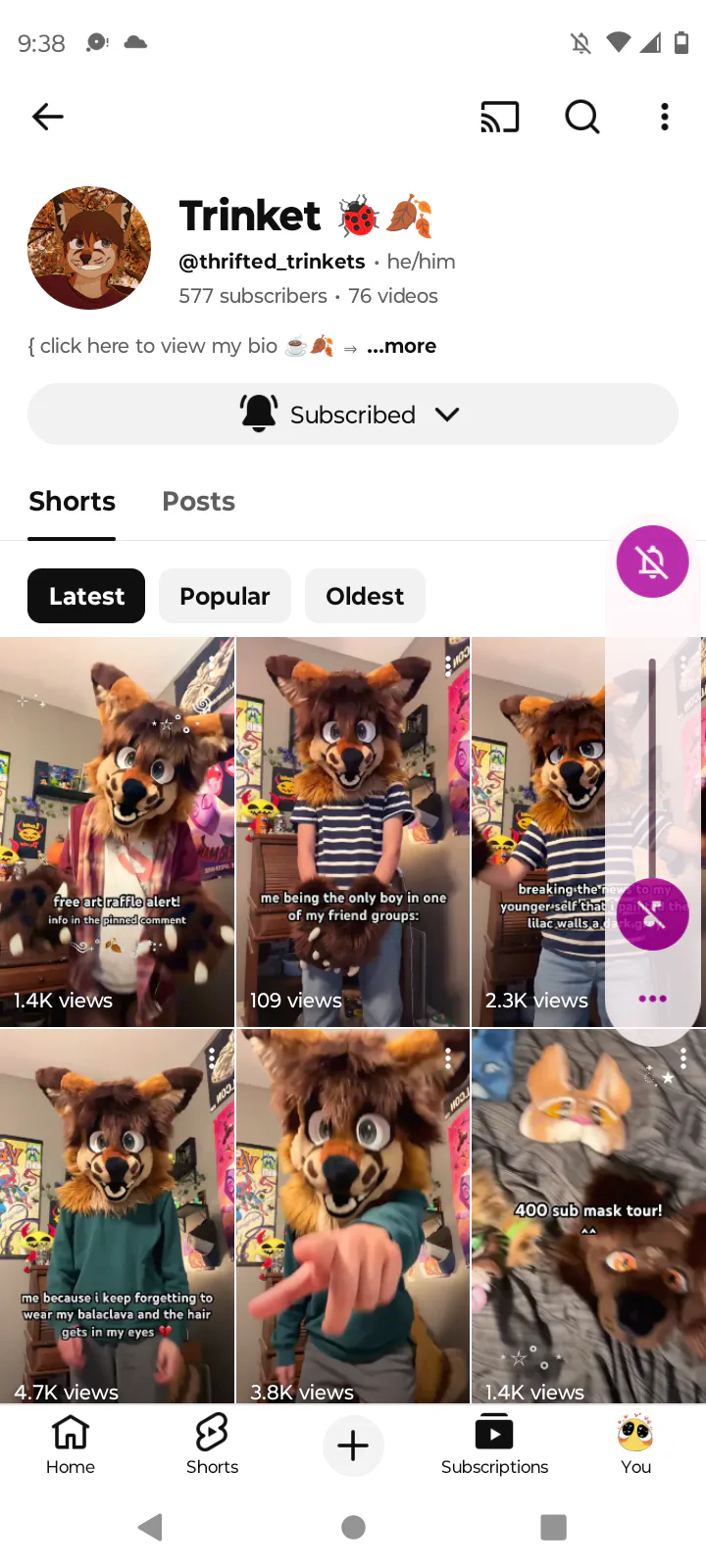706x1568 pixels.
Task: Go to the Home tab
Action: tap(71, 1445)
